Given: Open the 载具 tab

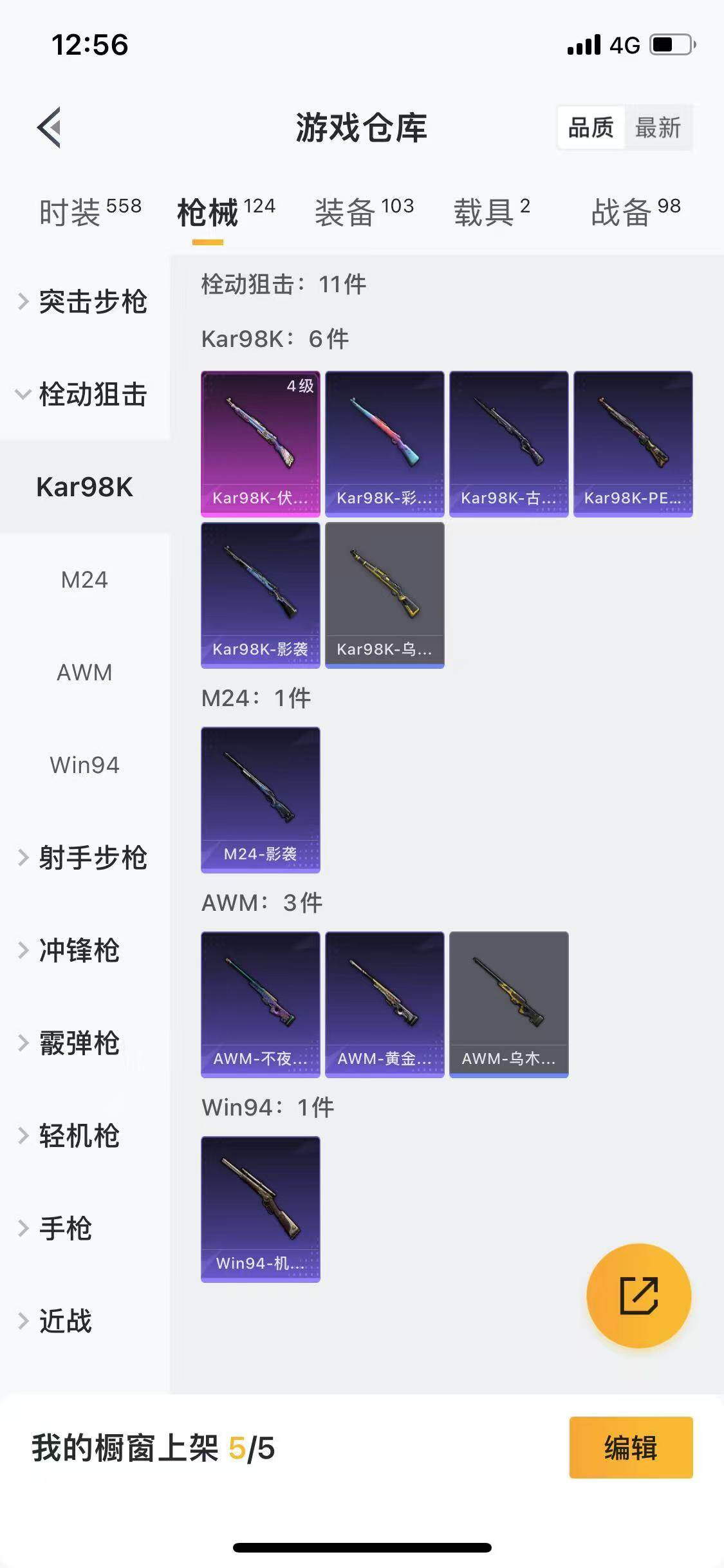Looking at the screenshot, I should [x=492, y=212].
